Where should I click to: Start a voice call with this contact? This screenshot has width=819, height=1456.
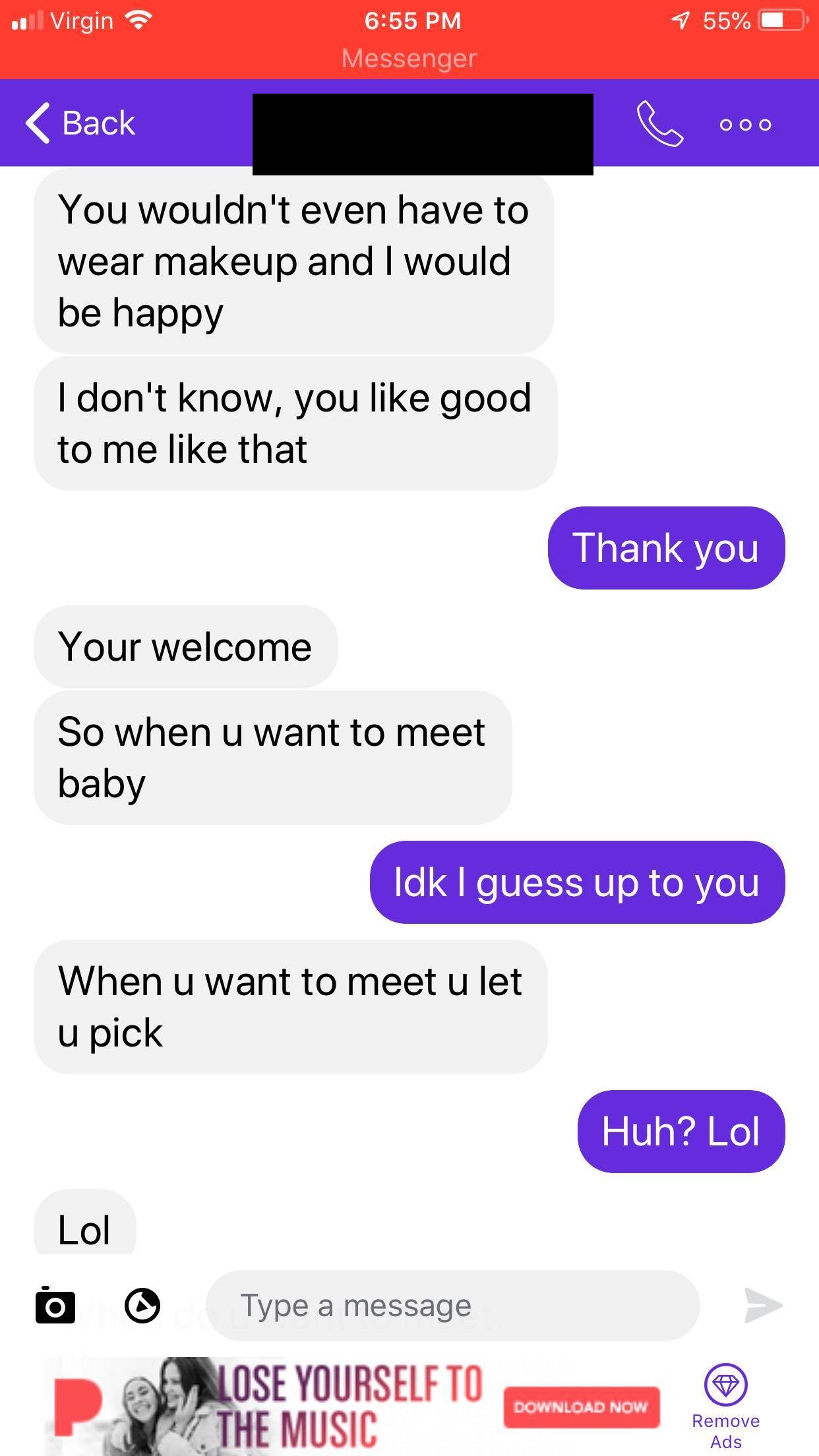(659, 123)
